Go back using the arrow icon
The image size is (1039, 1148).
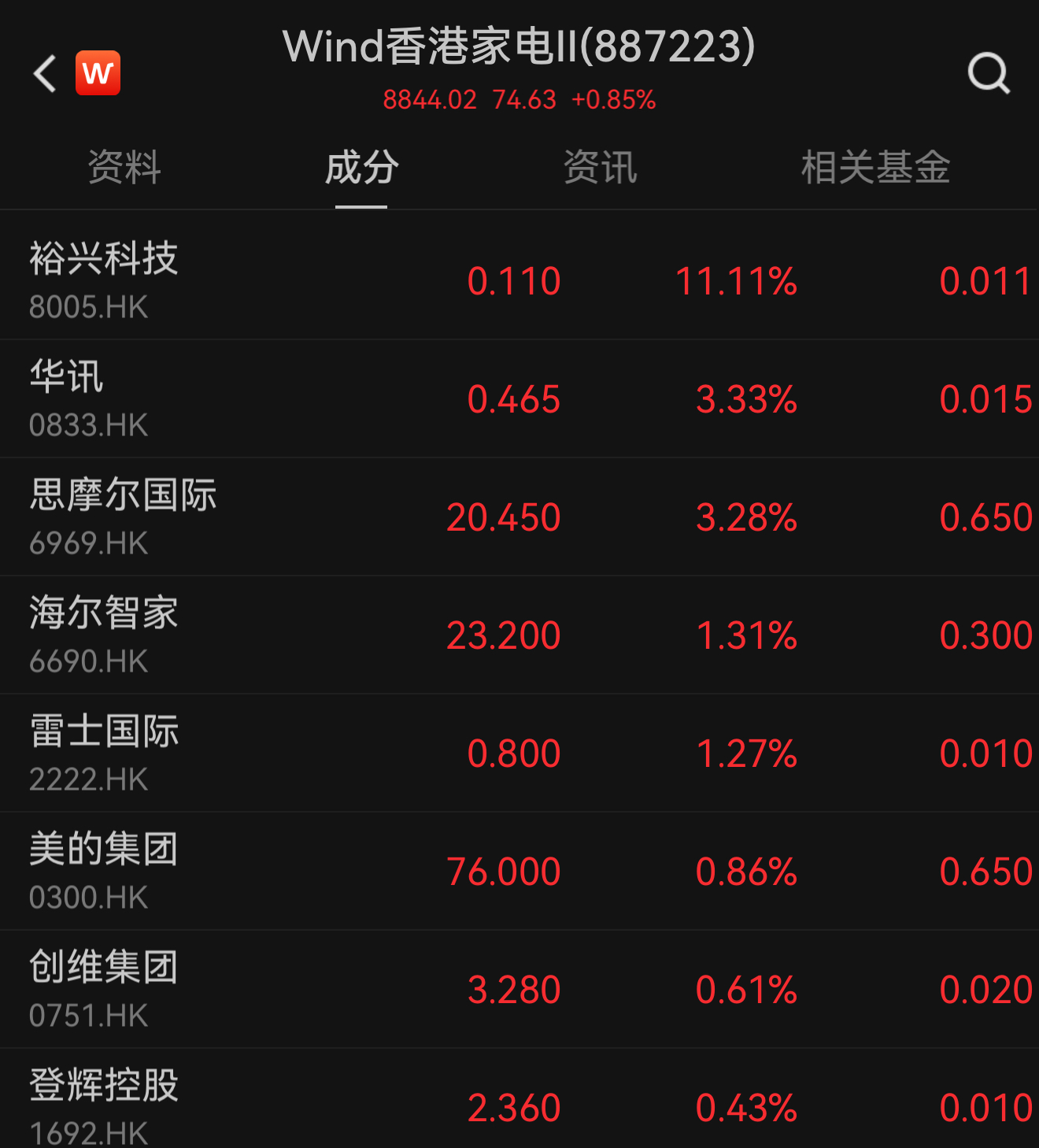pyautogui.click(x=46, y=74)
